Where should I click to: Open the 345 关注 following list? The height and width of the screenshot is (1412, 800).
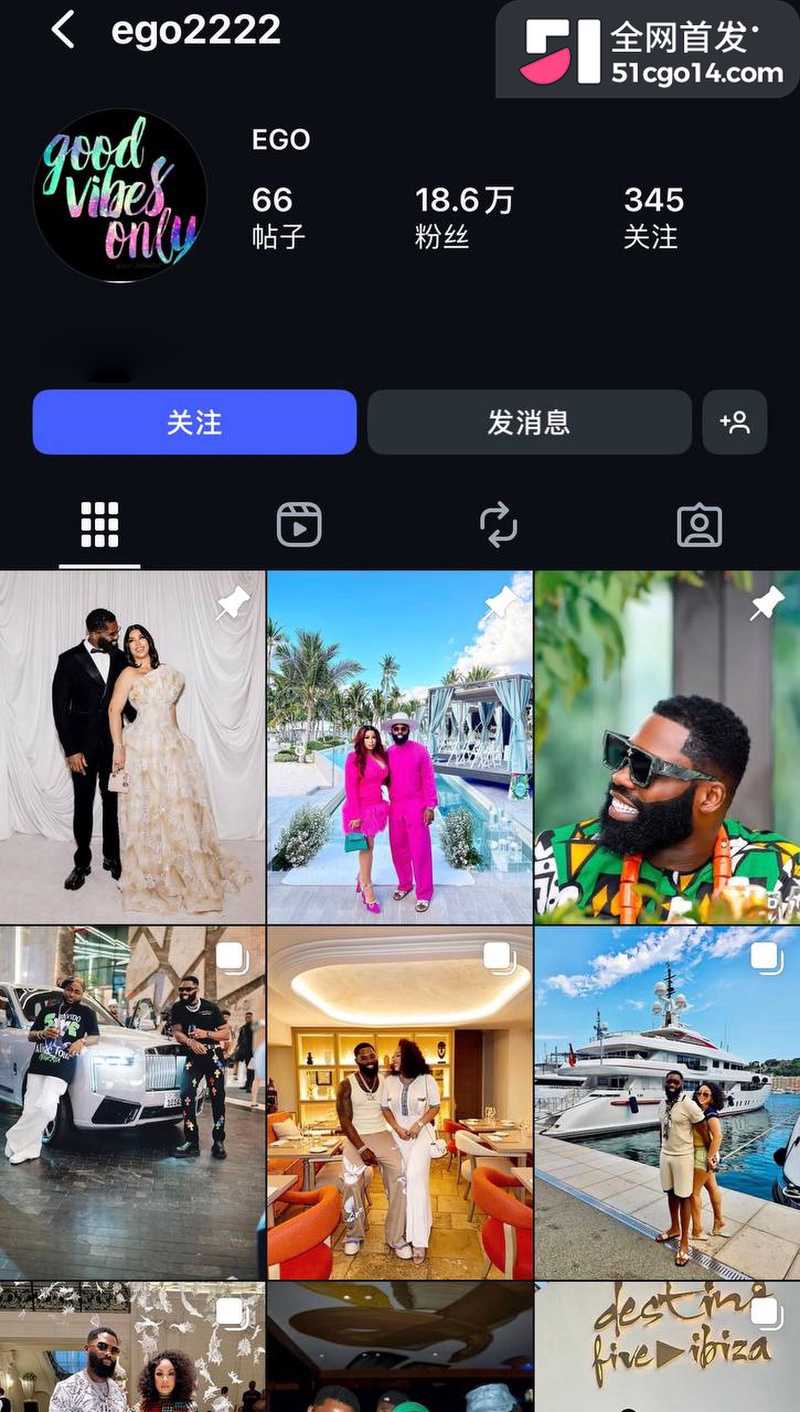(x=654, y=216)
